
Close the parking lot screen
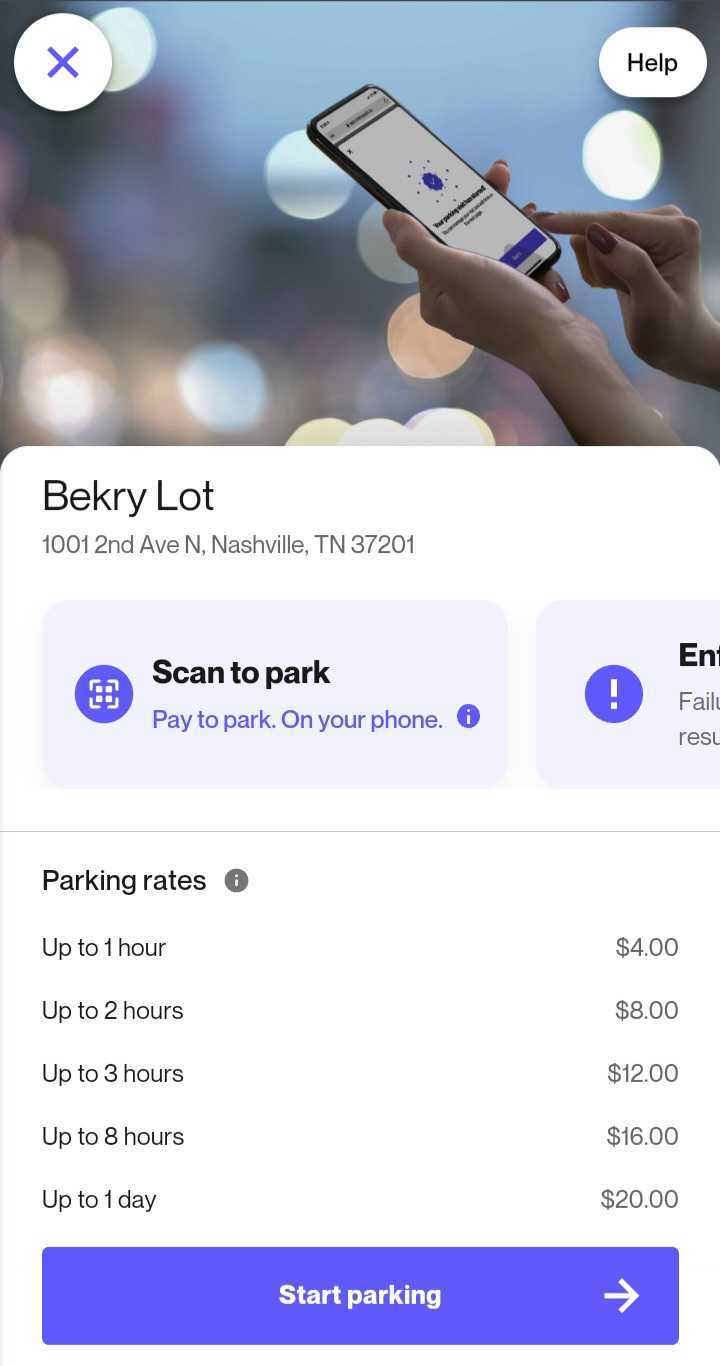pyautogui.click(x=63, y=63)
